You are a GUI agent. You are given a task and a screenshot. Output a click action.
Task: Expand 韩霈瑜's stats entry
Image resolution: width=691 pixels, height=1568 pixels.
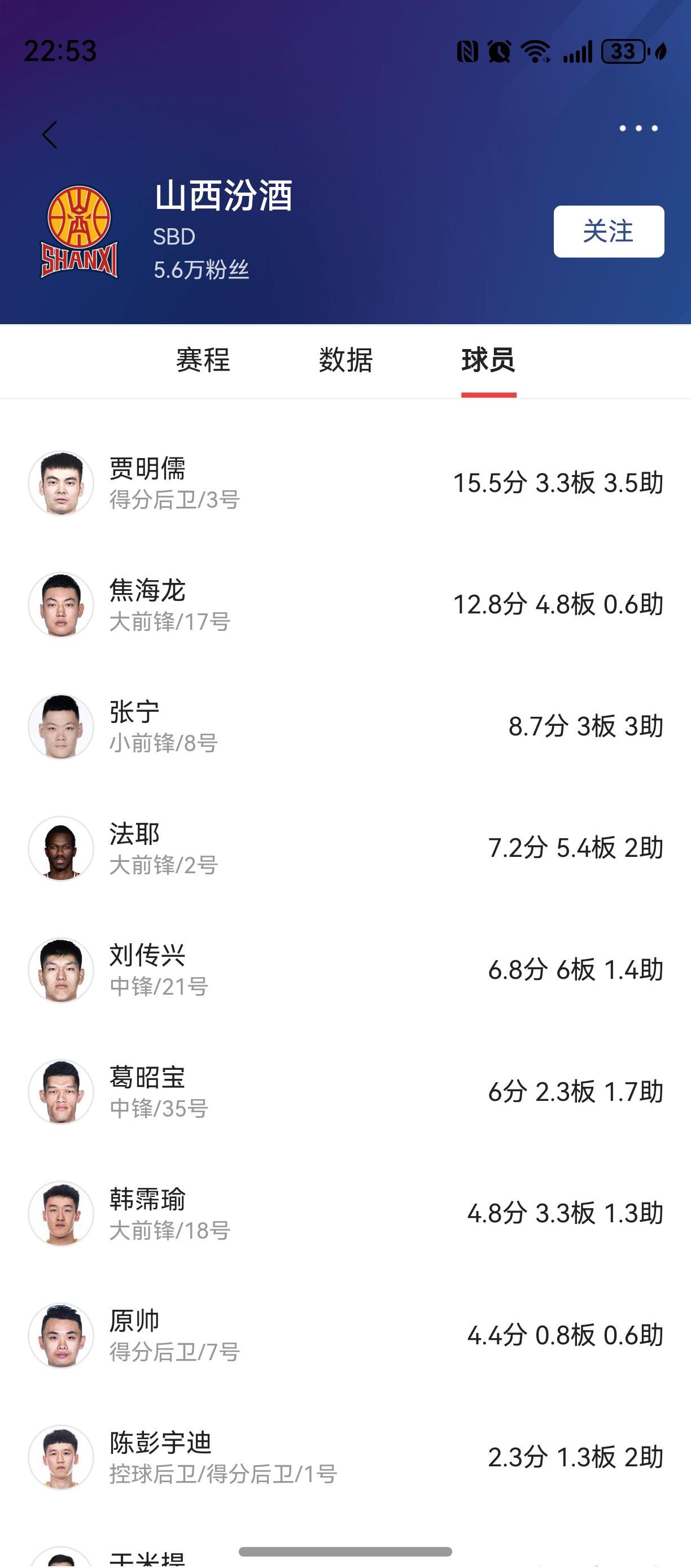[345, 1214]
